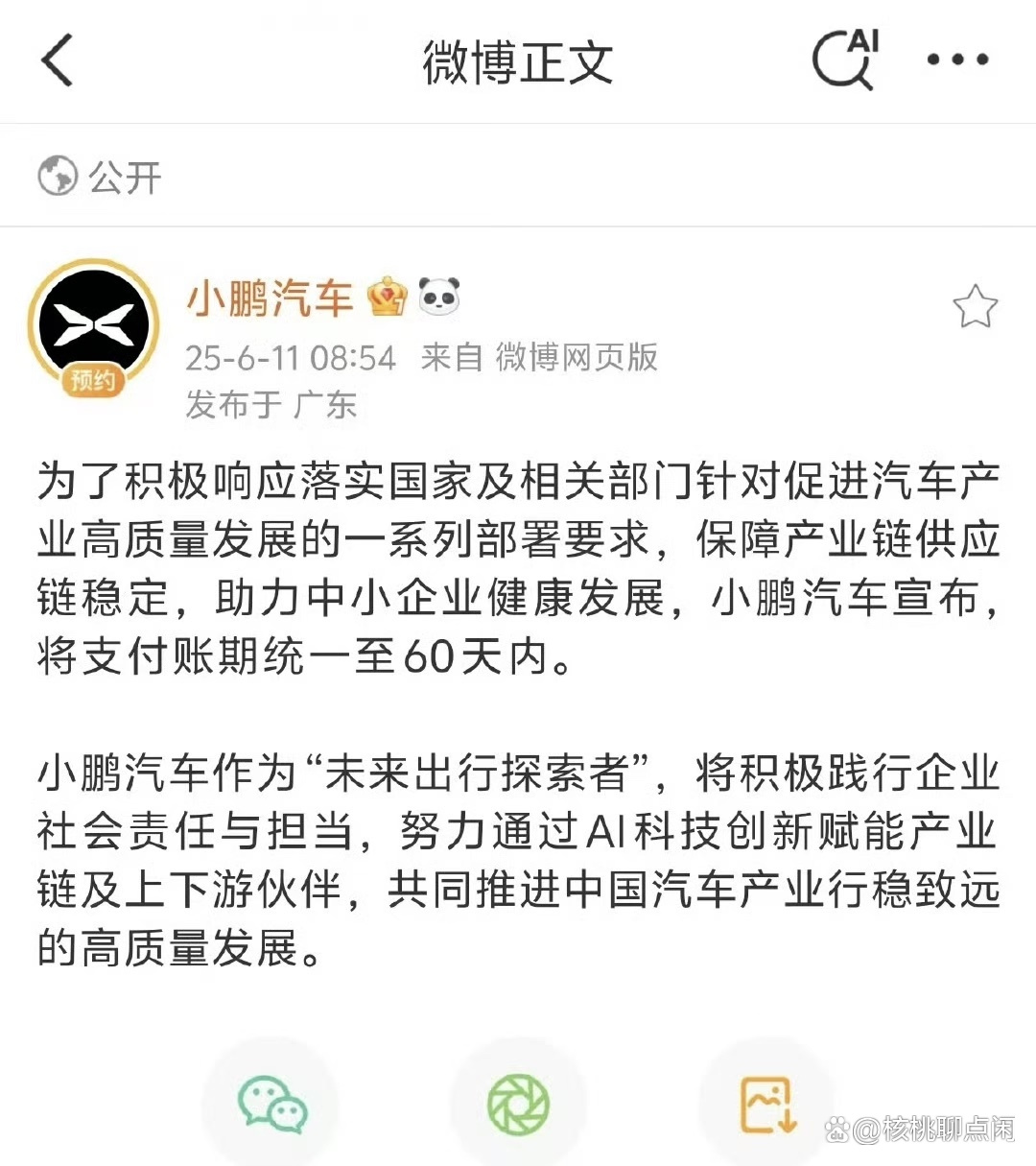1036x1166 pixels.
Task: Favorite this post with the star icon
Action: pyautogui.click(x=975, y=307)
